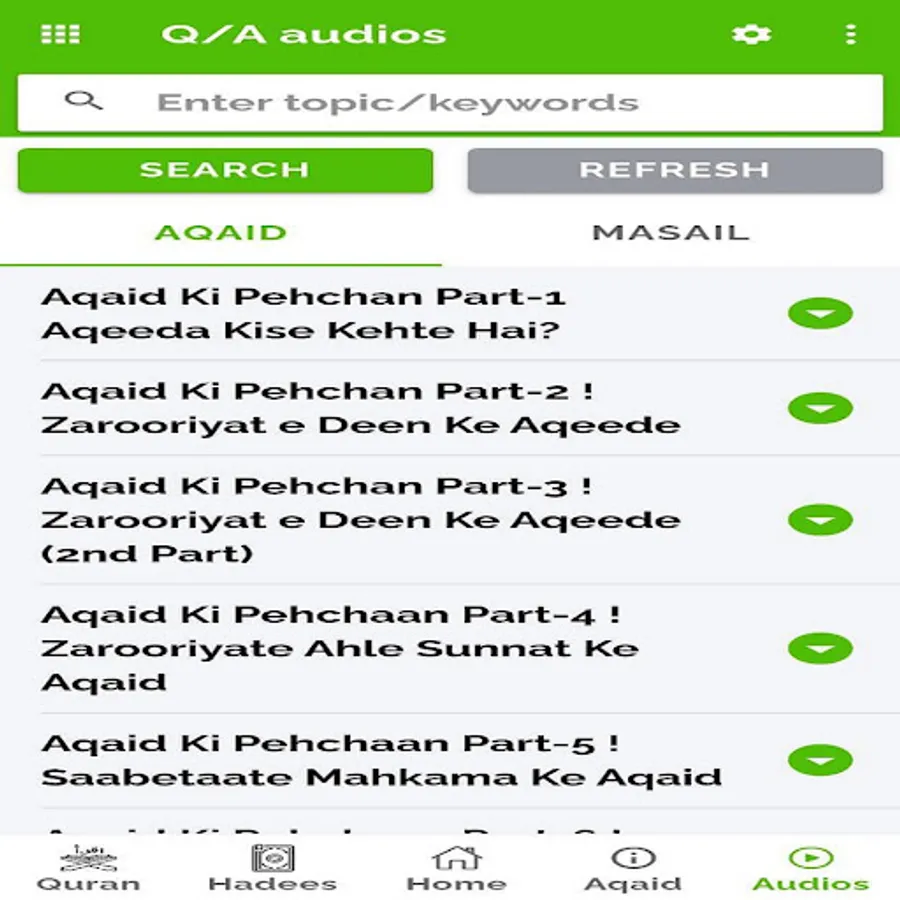900x900 pixels.
Task: Go to the Quran tab
Action: tap(88, 868)
